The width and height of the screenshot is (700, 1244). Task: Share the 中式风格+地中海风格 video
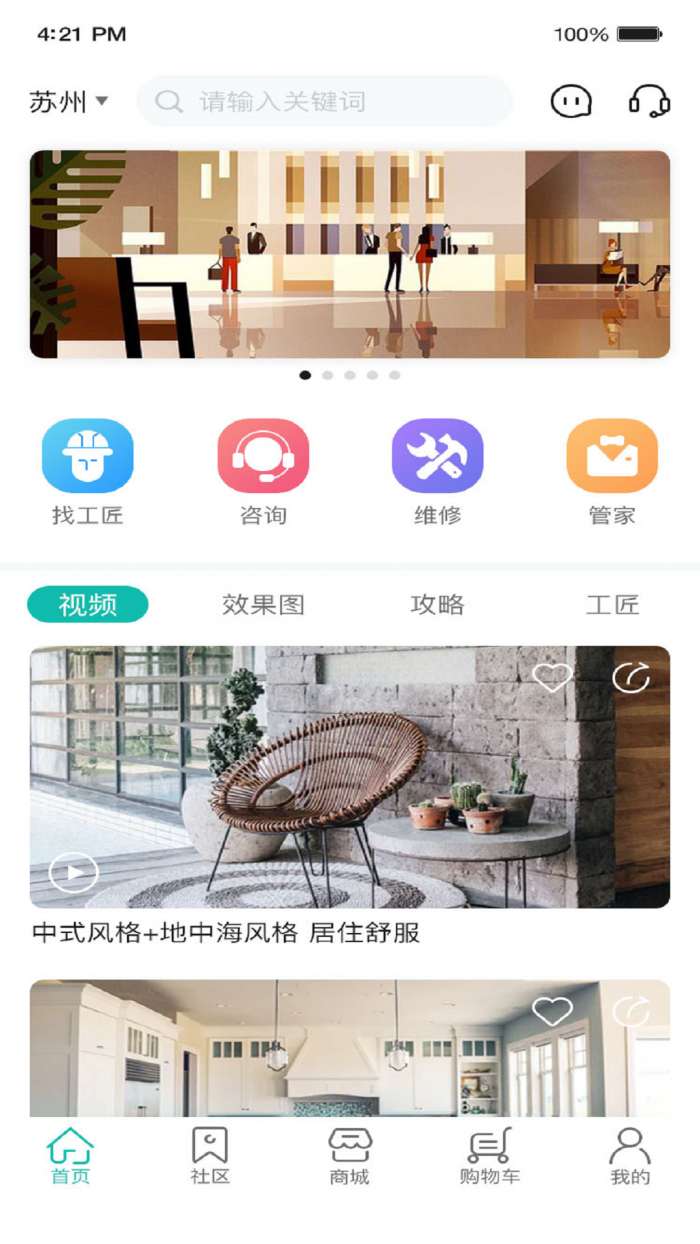click(631, 678)
